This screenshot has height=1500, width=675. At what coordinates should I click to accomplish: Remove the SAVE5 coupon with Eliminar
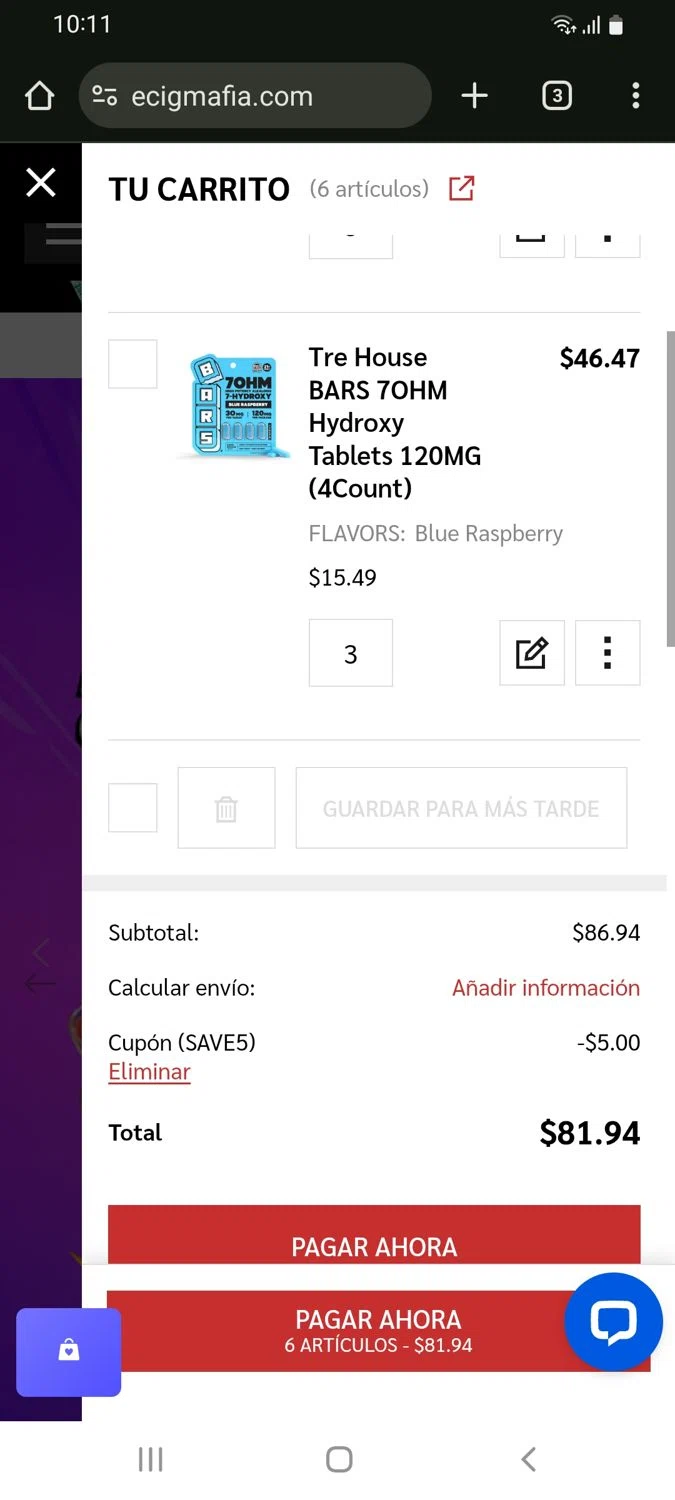point(149,1072)
